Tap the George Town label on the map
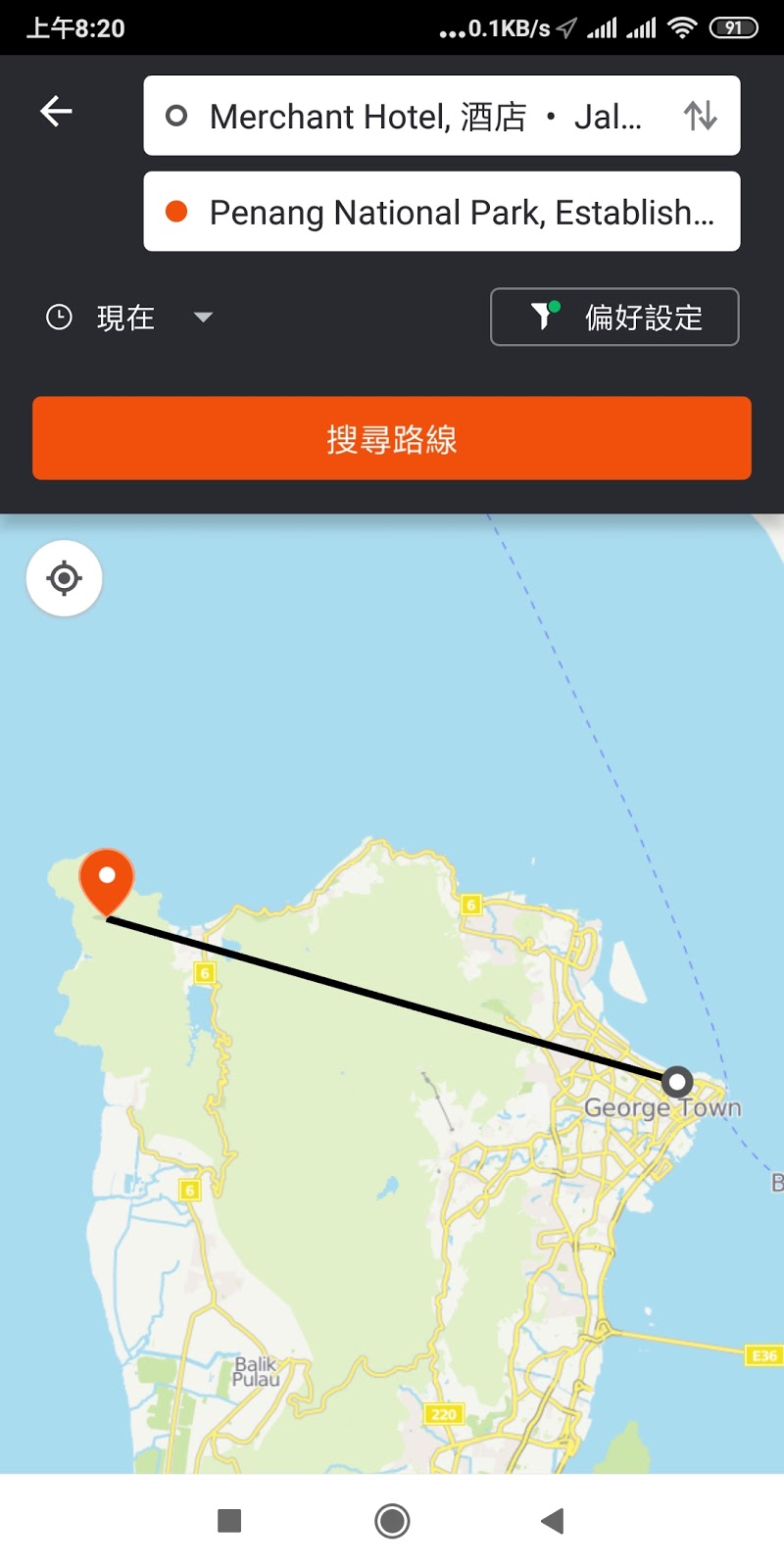Screen dimensions: 784x1568 point(662,1107)
